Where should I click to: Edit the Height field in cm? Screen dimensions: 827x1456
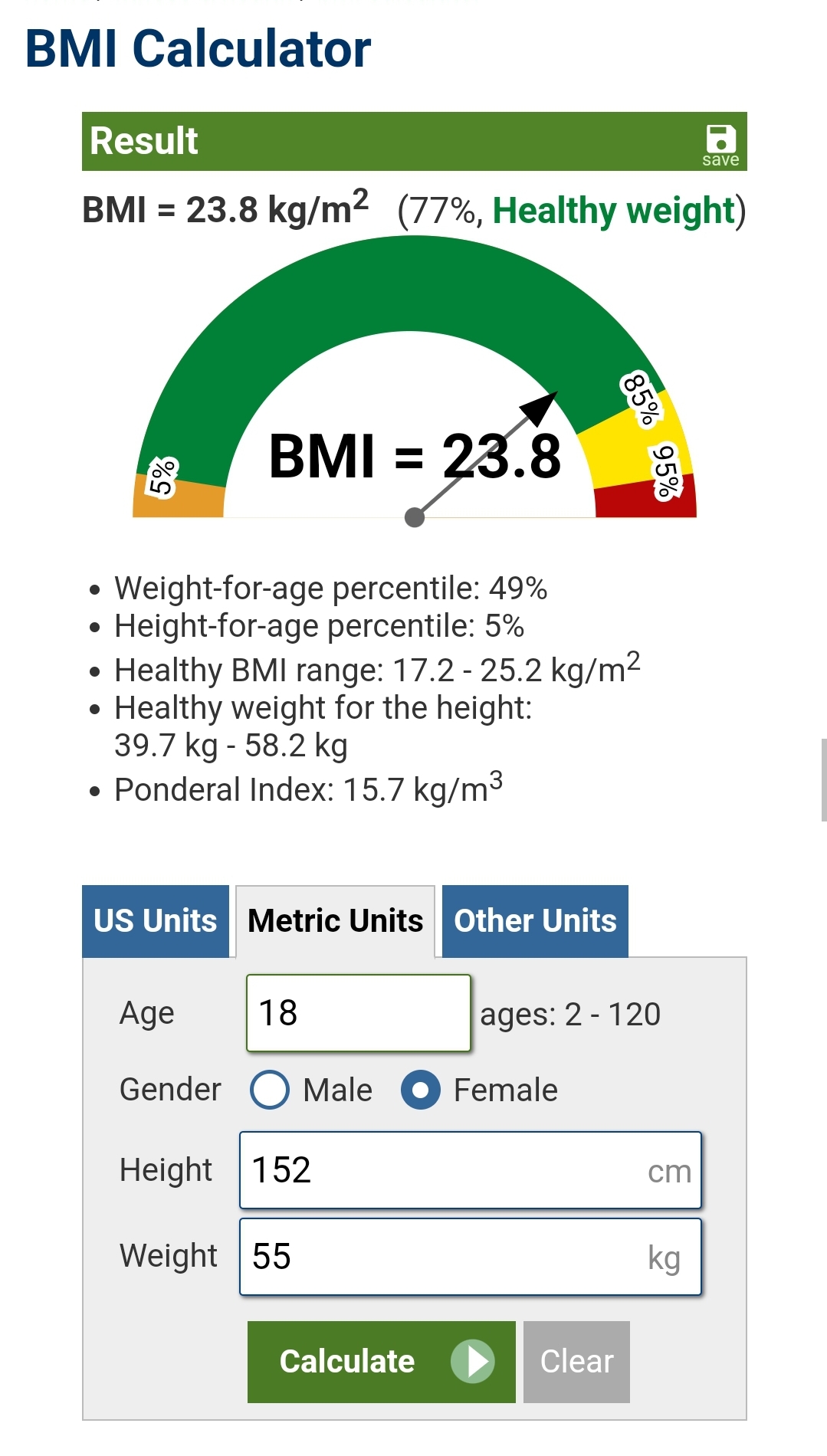tap(471, 1170)
